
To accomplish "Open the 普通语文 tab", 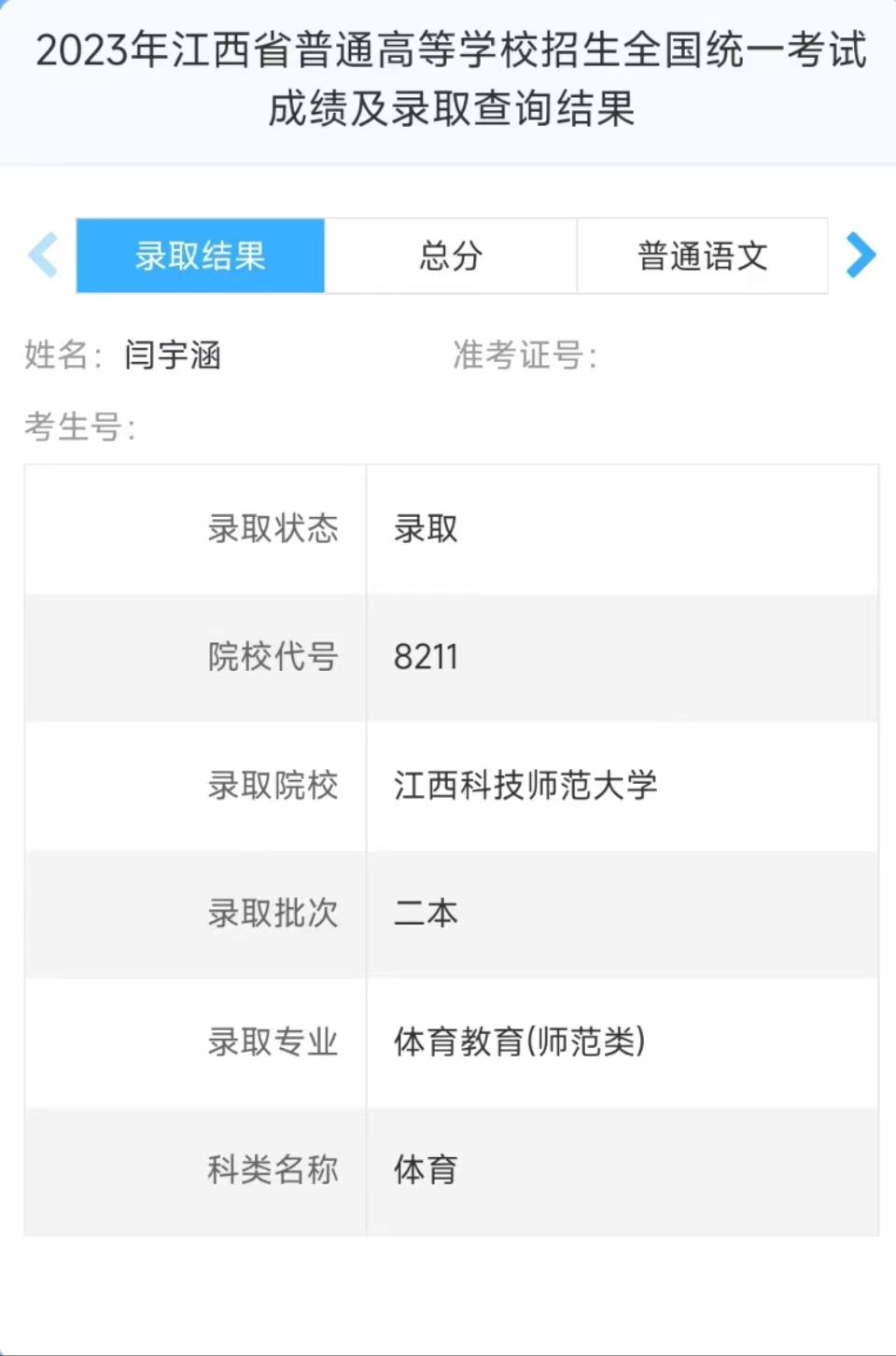I will [702, 256].
